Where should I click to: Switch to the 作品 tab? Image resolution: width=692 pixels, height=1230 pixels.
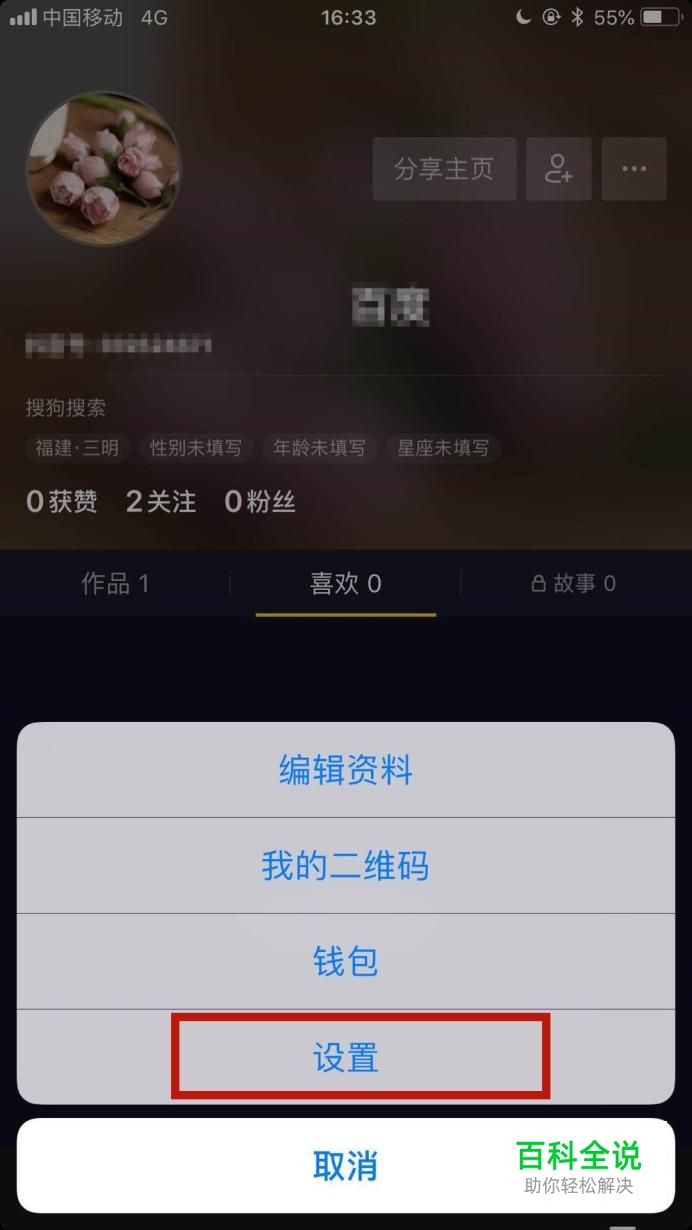115,584
